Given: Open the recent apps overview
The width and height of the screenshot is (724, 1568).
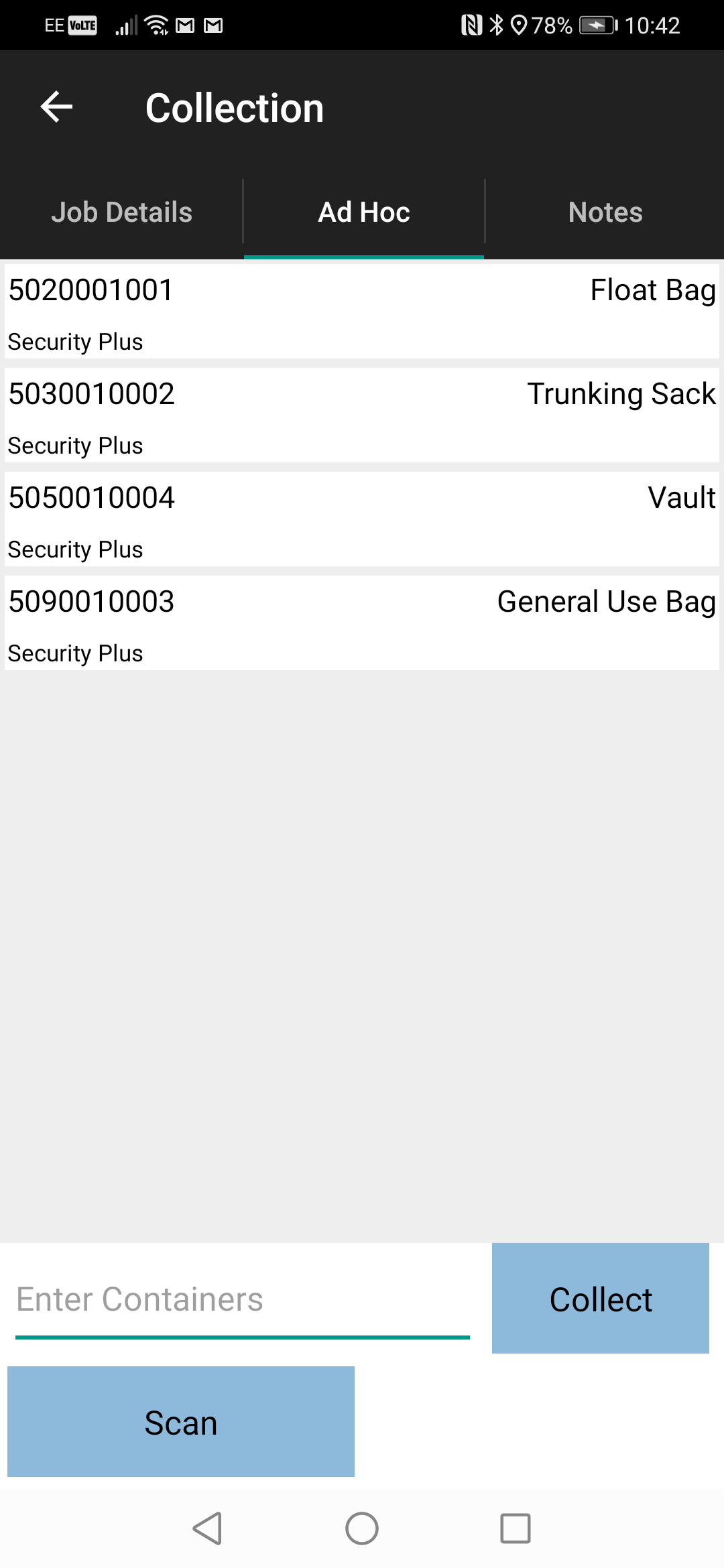Looking at the screenshot, I should 516,1529.
